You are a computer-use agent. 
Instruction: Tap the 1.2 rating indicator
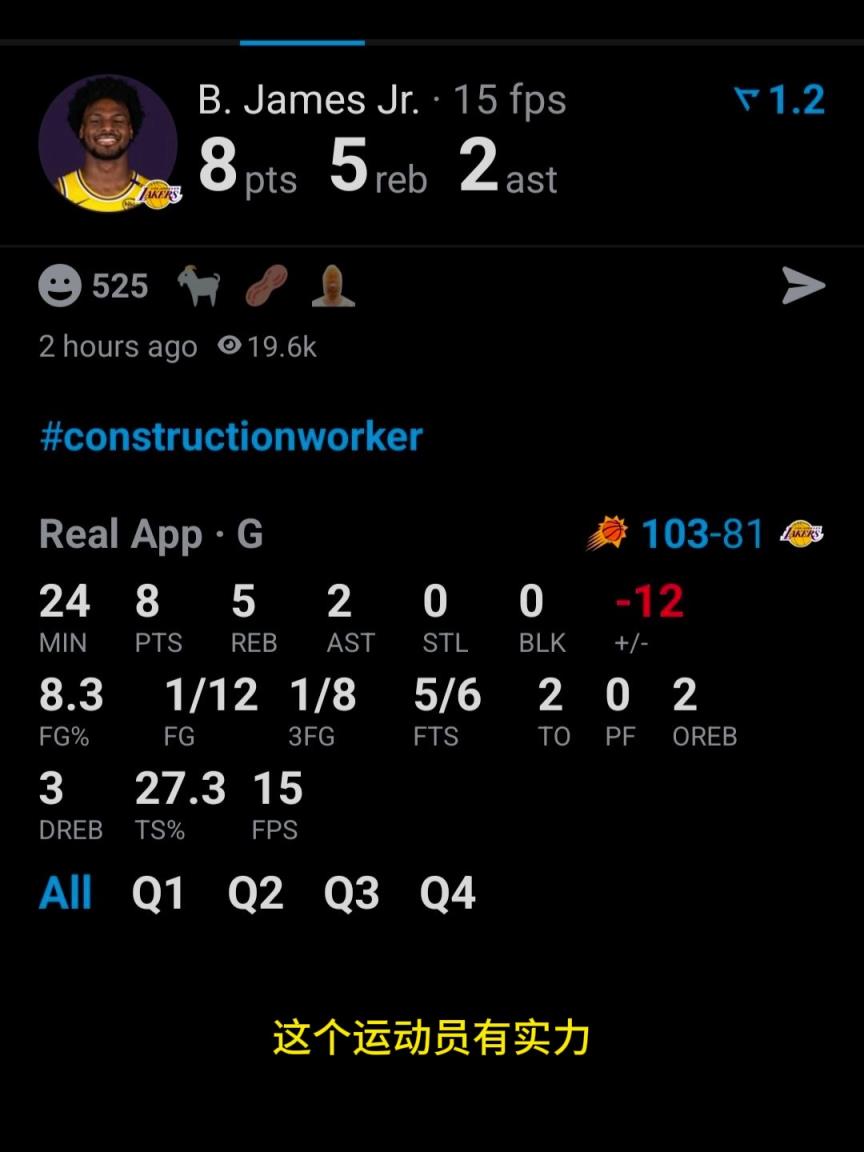[x=780, y=100]
